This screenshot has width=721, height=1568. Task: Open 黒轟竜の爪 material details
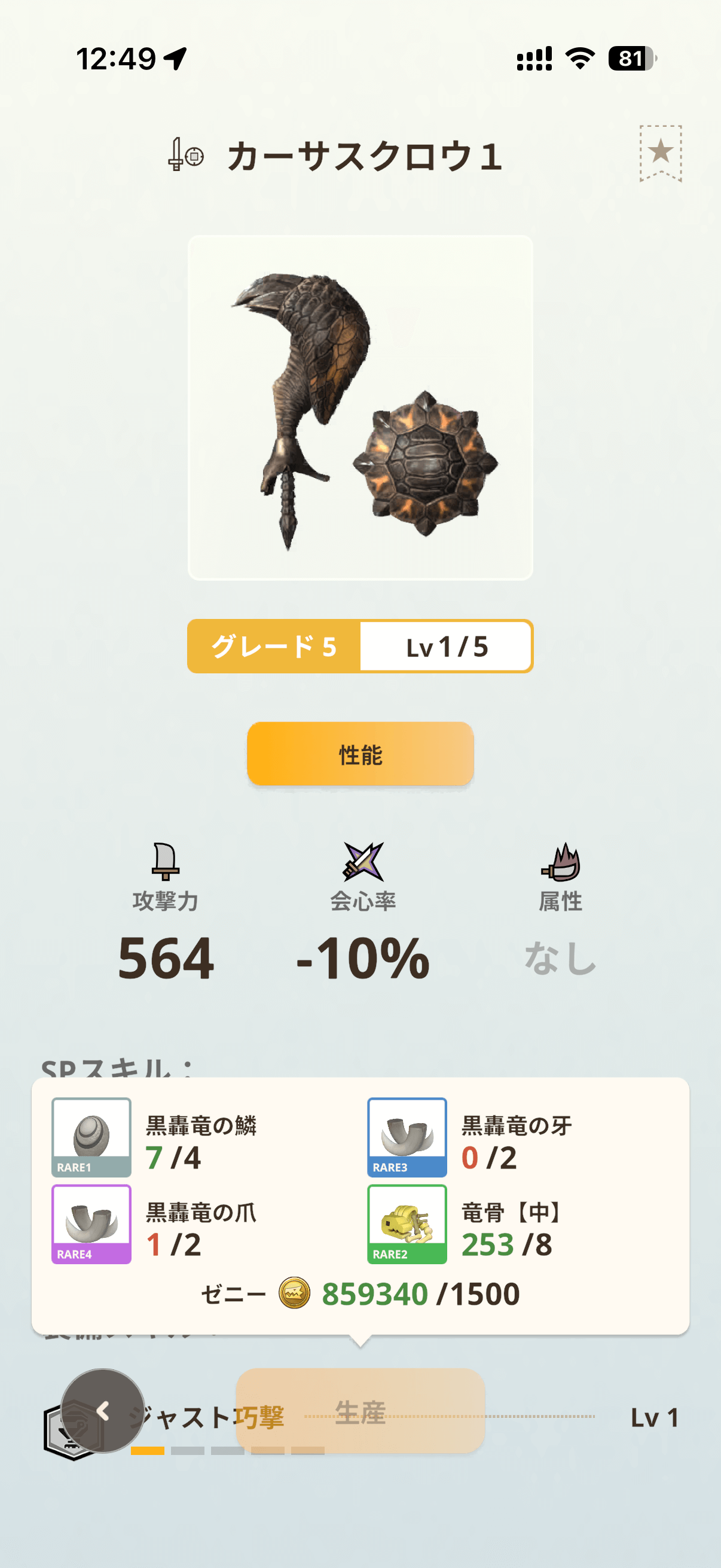(x=91, y=1224)
